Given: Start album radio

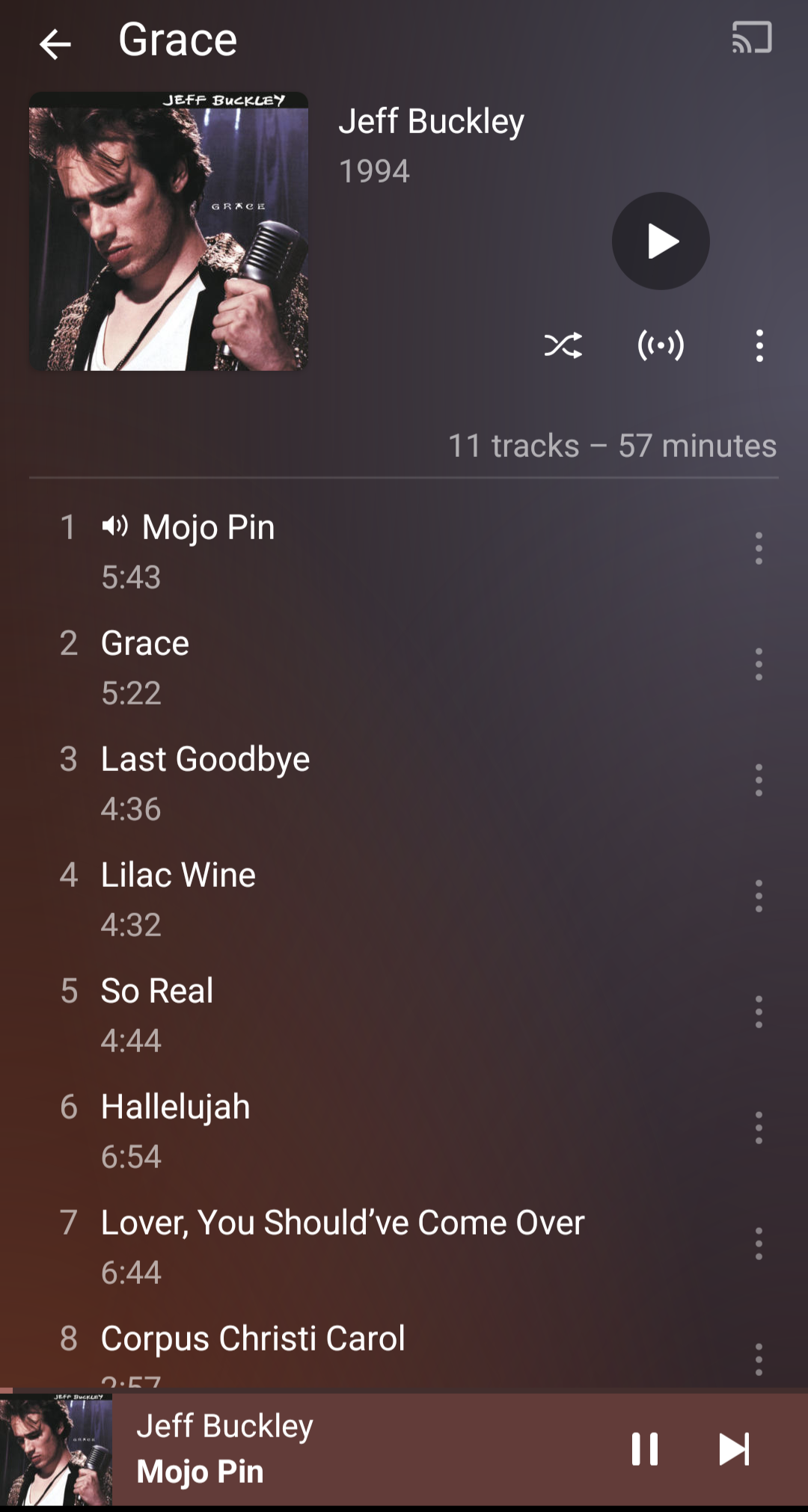Looking at the screenshot, I should coord(661,345).
